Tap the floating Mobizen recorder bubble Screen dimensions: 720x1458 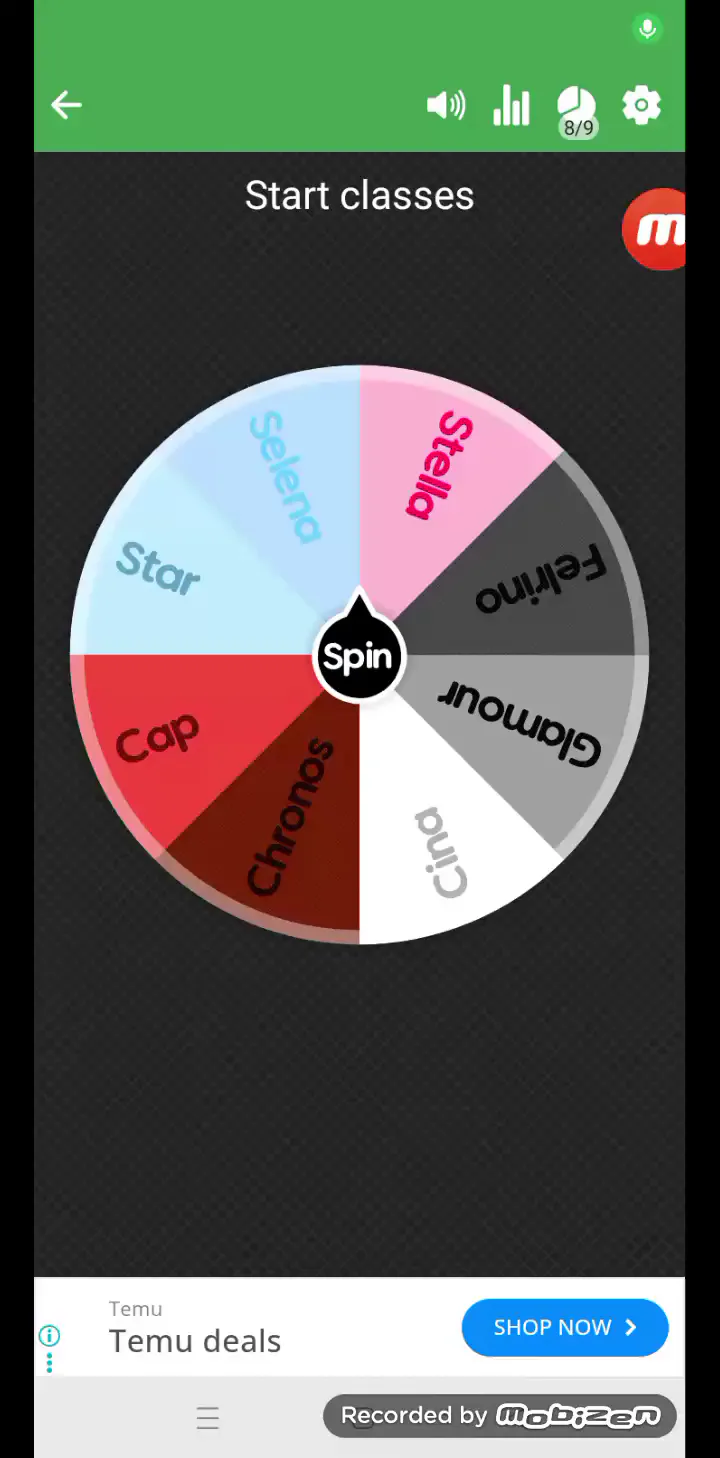tap(657, 230)
